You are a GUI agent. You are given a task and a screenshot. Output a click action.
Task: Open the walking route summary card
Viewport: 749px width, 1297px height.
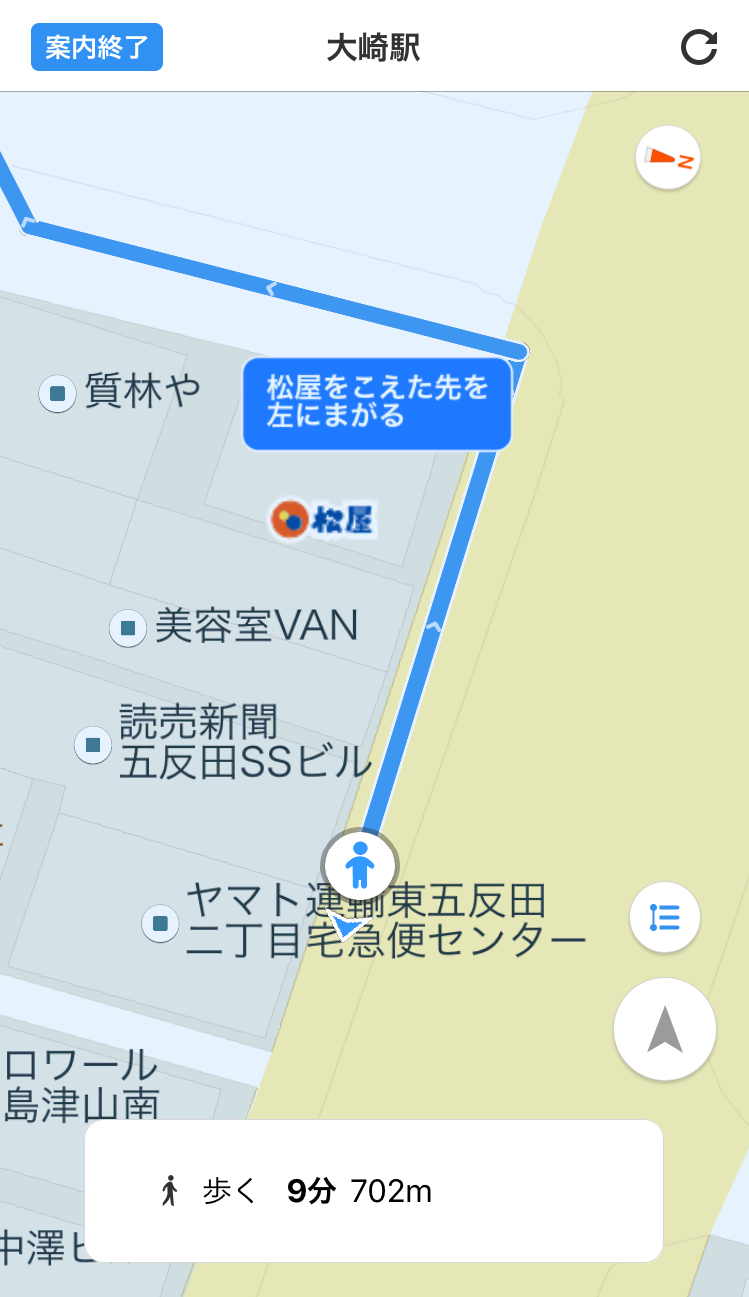pos(374,1191)
